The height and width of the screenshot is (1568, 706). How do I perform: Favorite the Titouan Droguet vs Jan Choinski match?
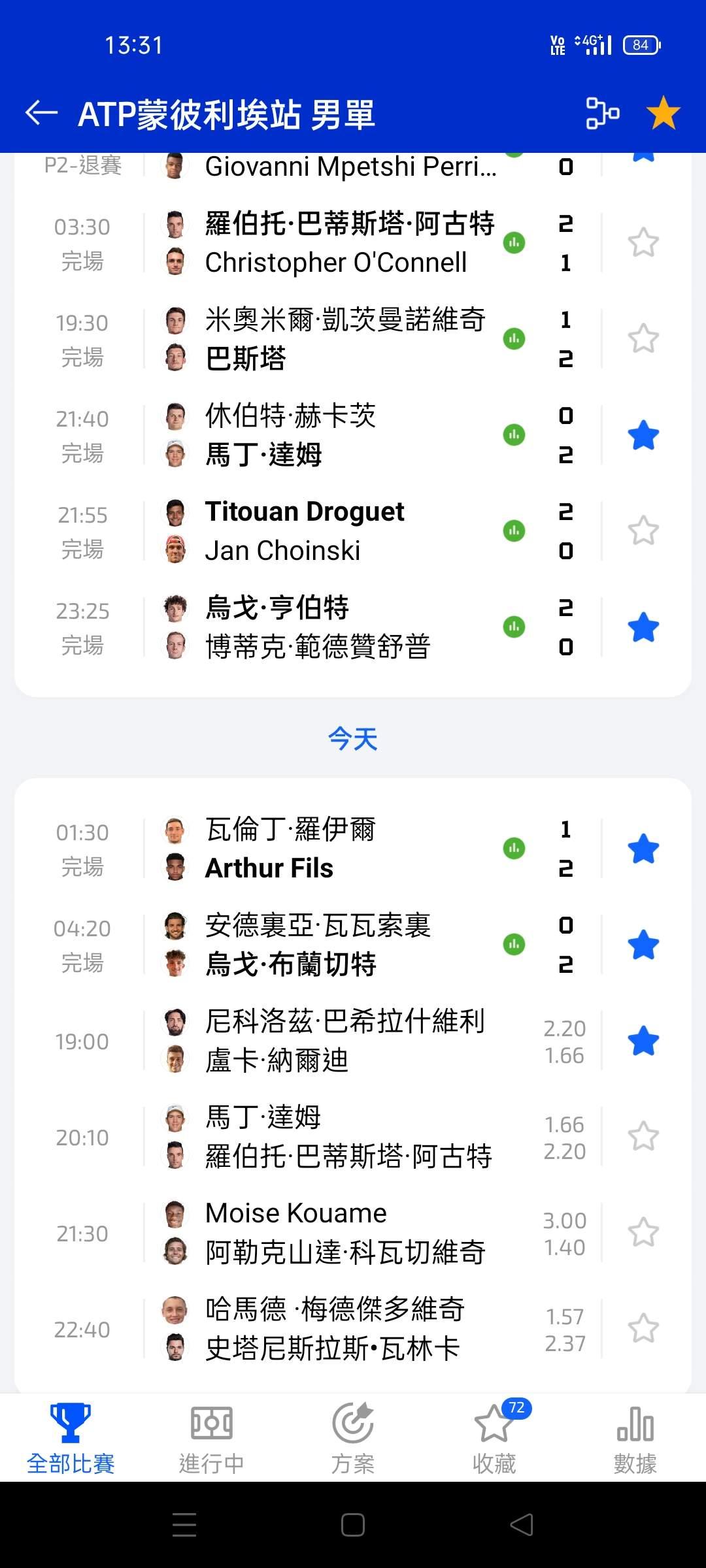point(643,531)
